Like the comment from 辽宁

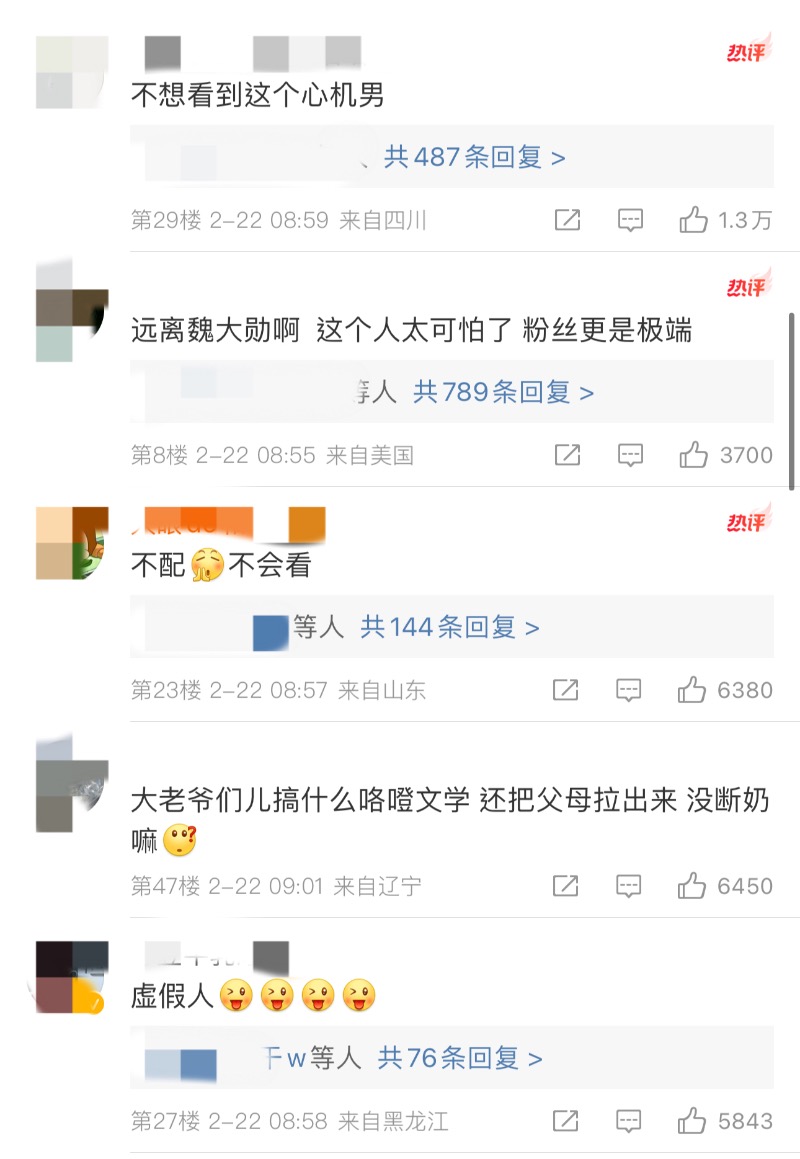point(692,886)
